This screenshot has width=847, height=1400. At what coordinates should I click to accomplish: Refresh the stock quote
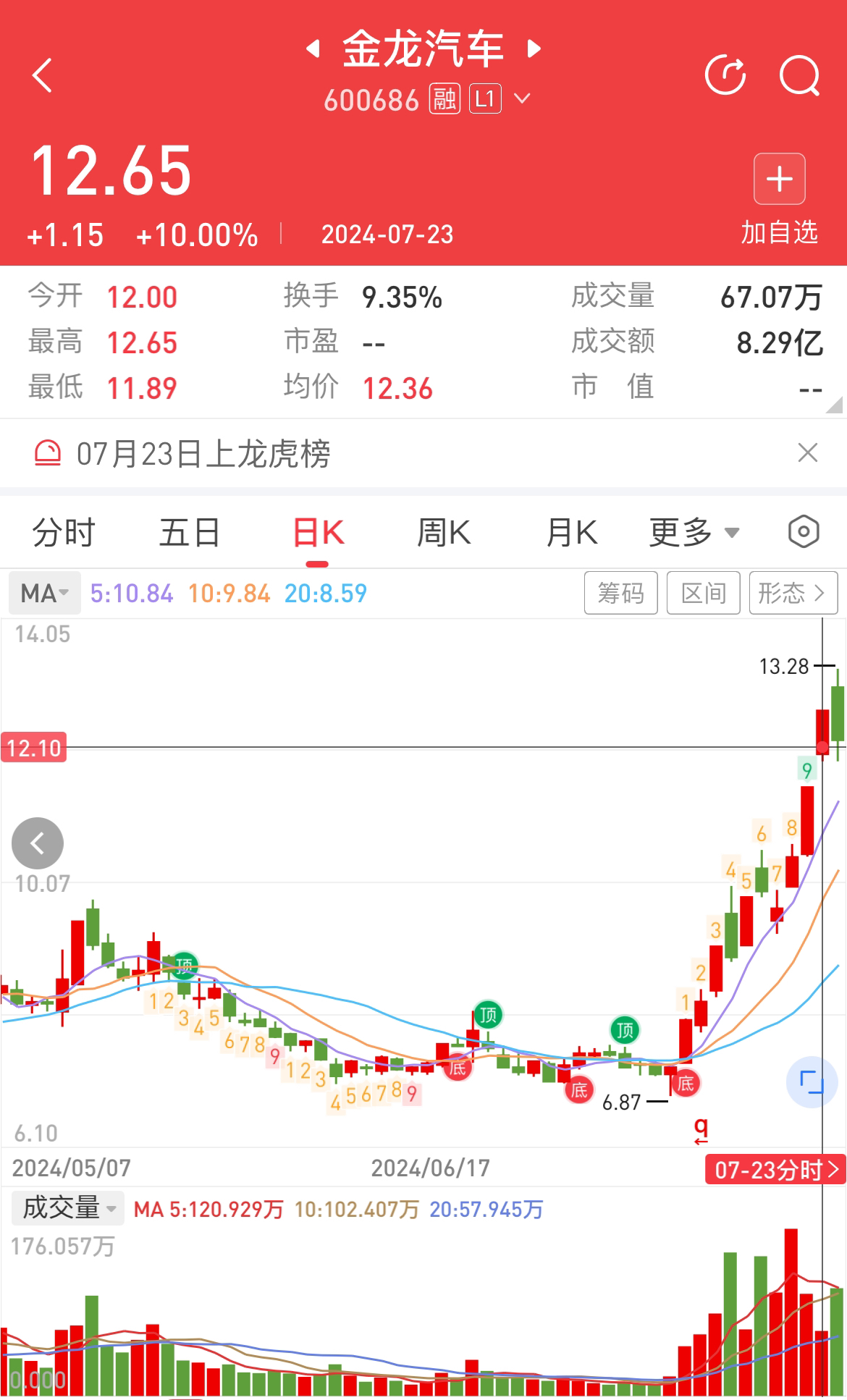pyautogui.click(x=725, y=75)
